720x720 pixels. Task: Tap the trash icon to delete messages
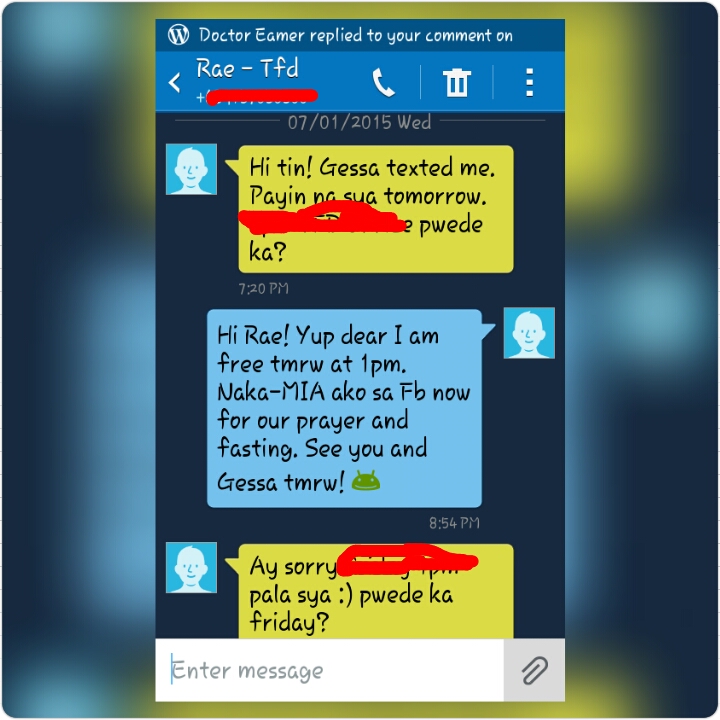[x=456, y=82]
